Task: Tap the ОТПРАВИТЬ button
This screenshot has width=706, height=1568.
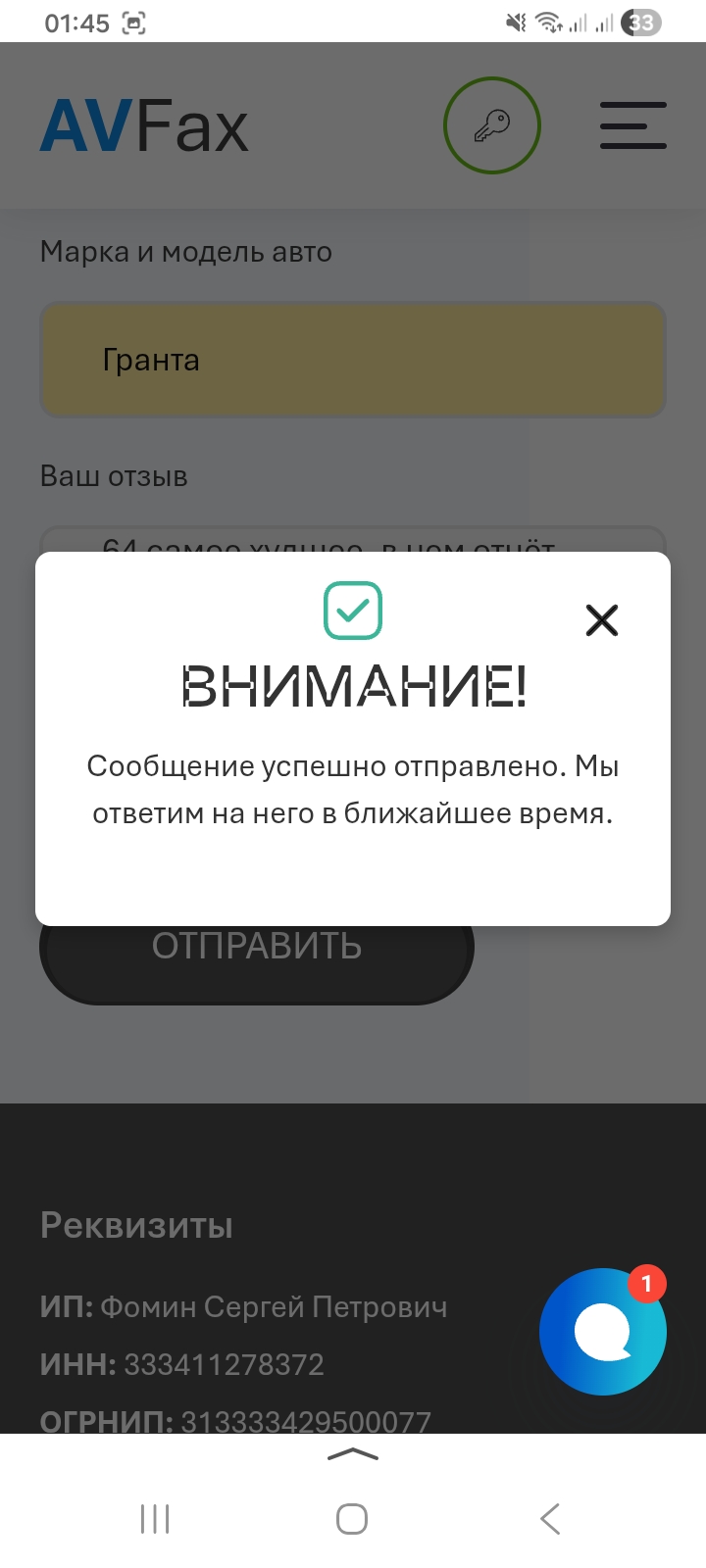Action: (256, 946)
